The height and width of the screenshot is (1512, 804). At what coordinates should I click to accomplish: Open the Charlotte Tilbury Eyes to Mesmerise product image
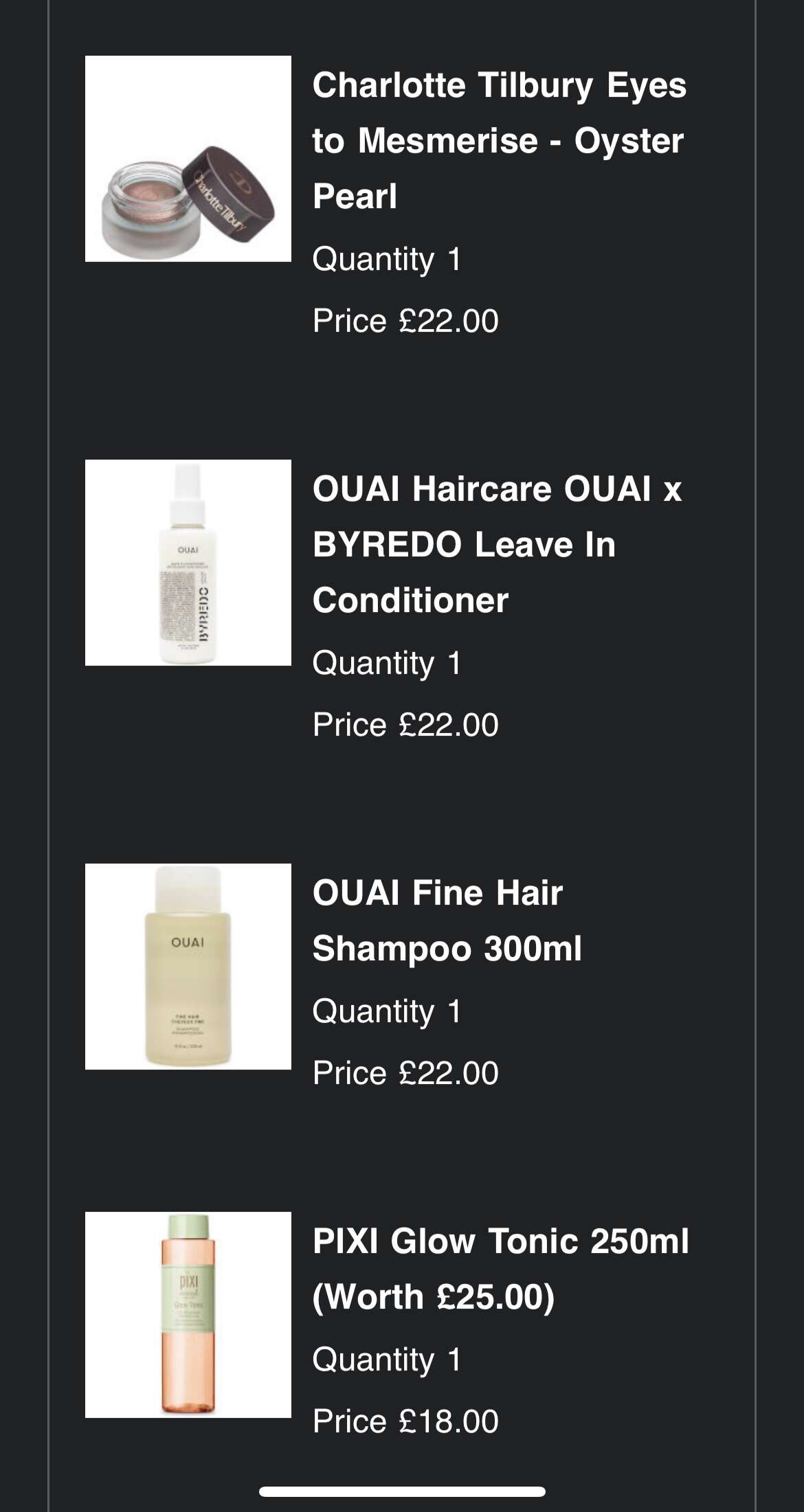[188, 159]
